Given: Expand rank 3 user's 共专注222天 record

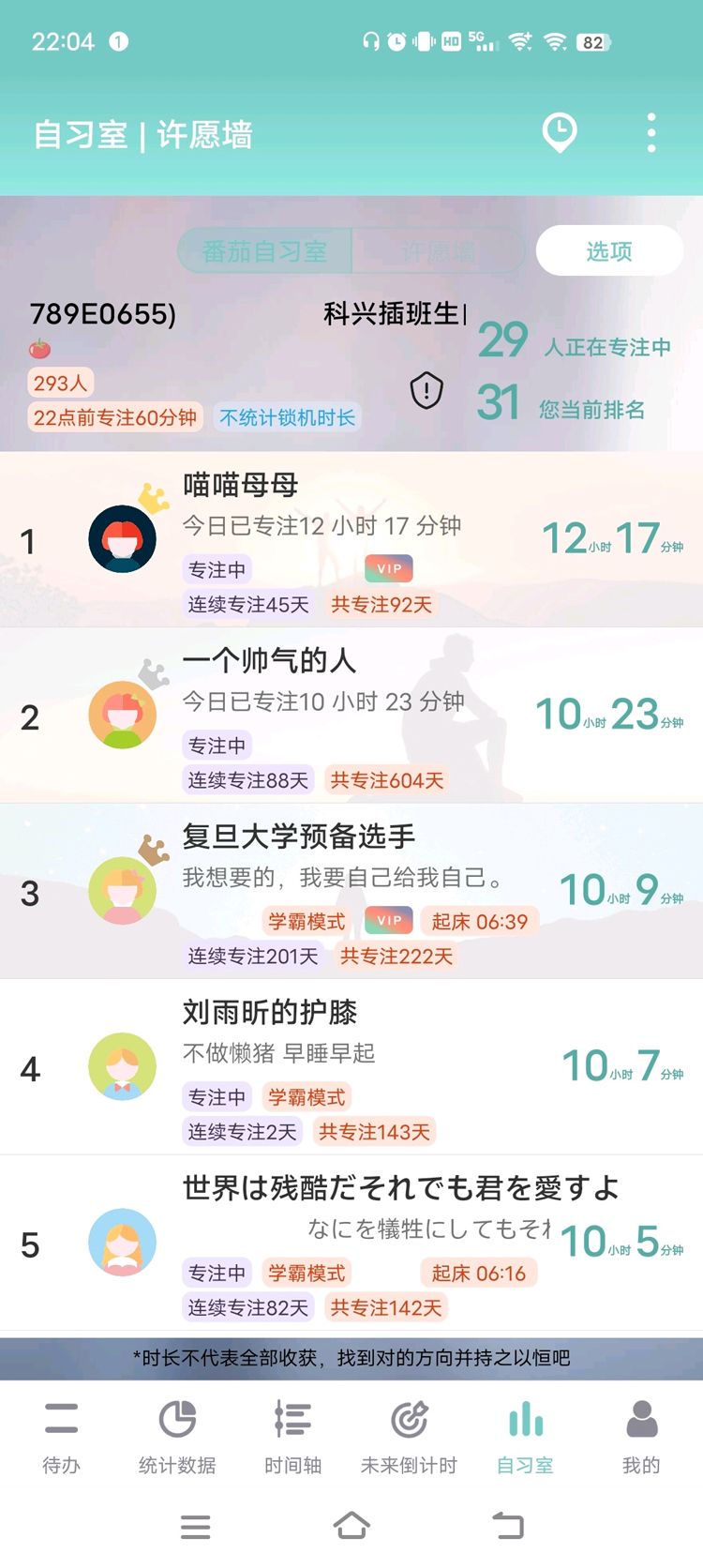Looking at the screenshot, I should tap(396, 956).
